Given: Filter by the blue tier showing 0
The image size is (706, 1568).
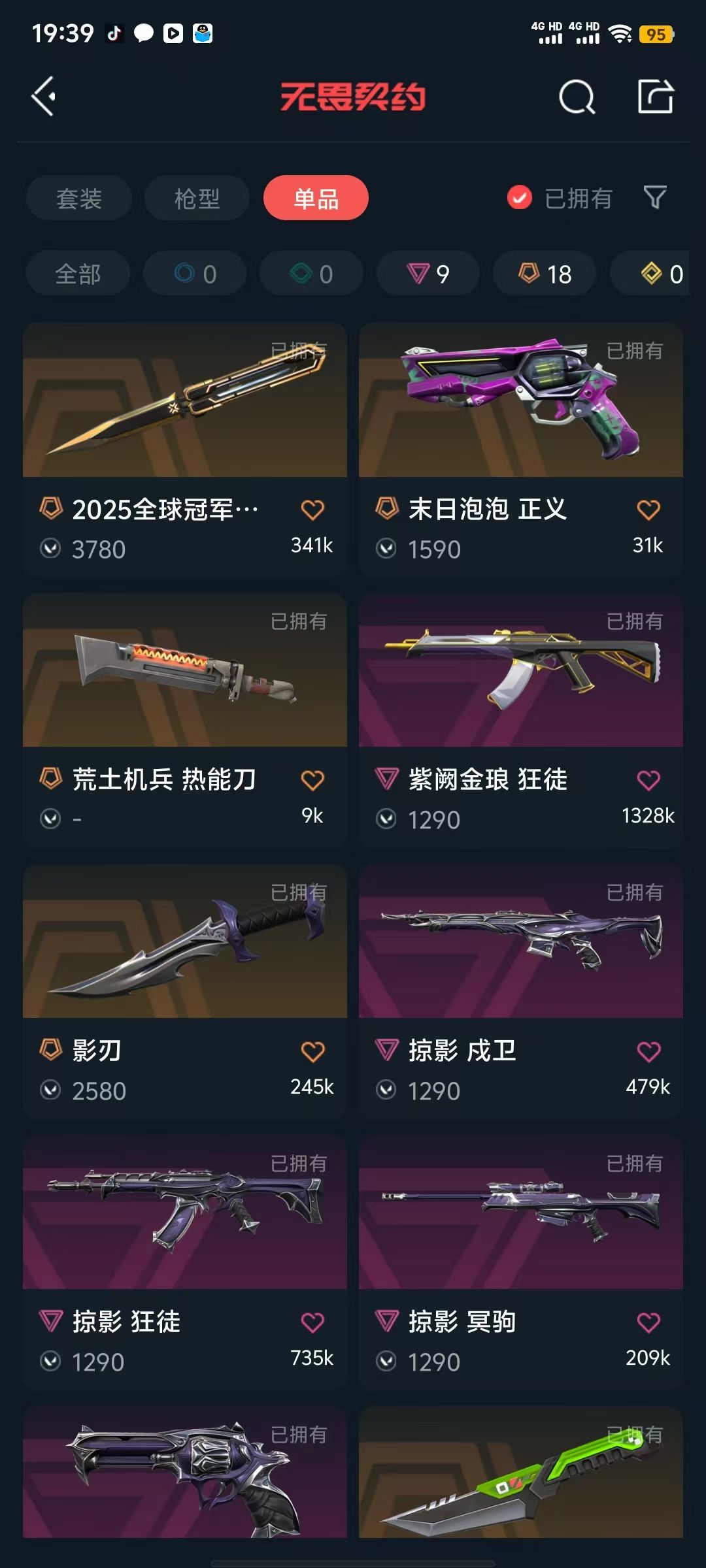Looking at the screenshot, I should point(195,273).
